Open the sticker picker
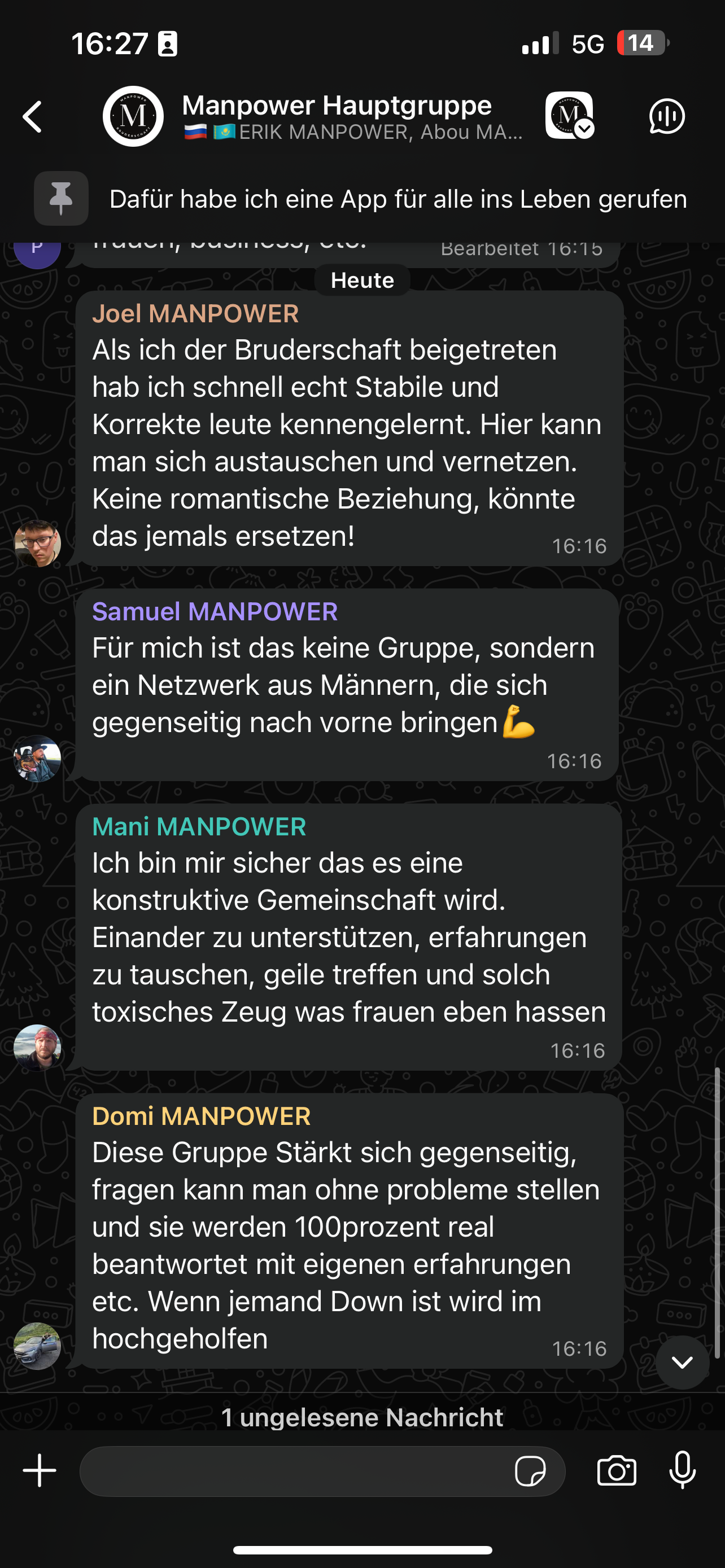Screen dimensions: 725x1568 tap(530, 1471)
